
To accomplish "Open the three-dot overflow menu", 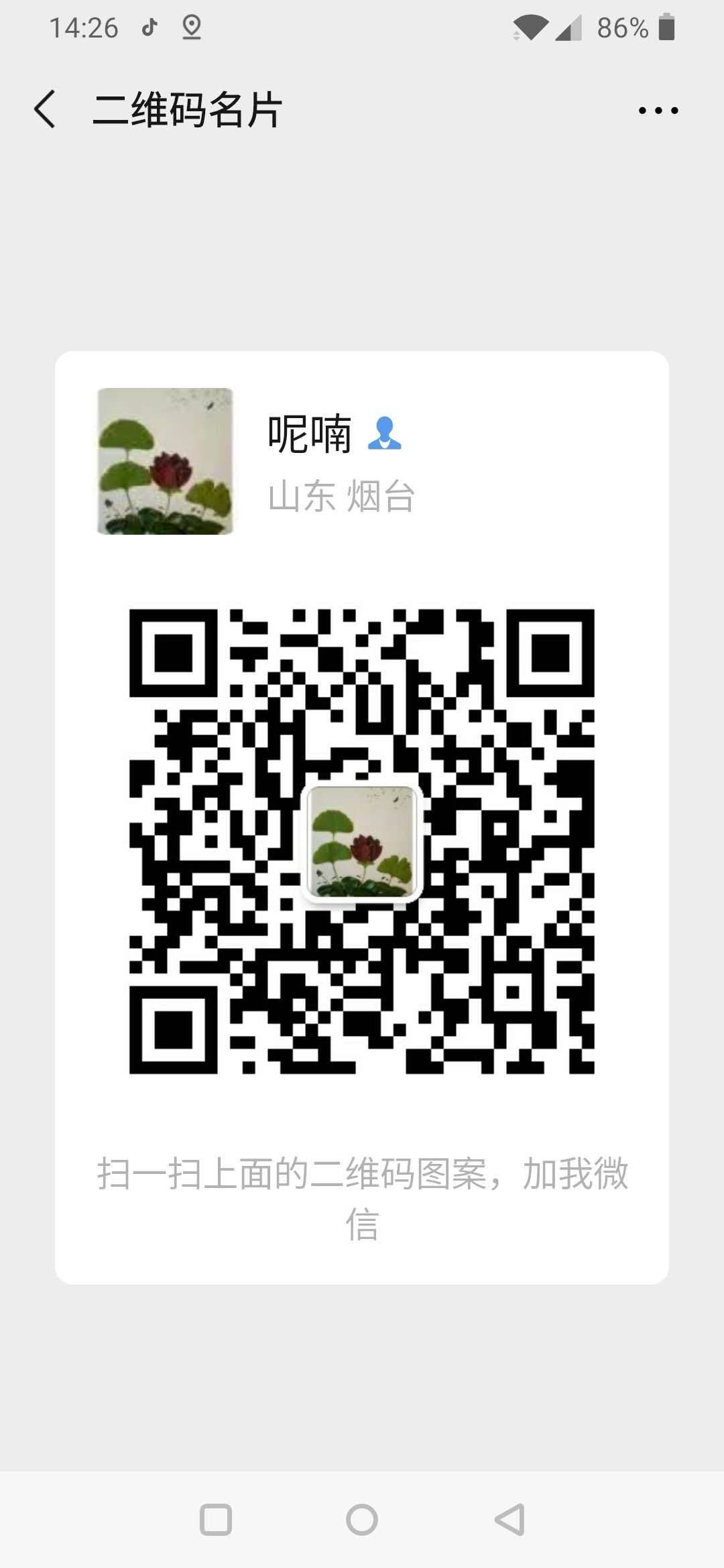I will 658,111.
